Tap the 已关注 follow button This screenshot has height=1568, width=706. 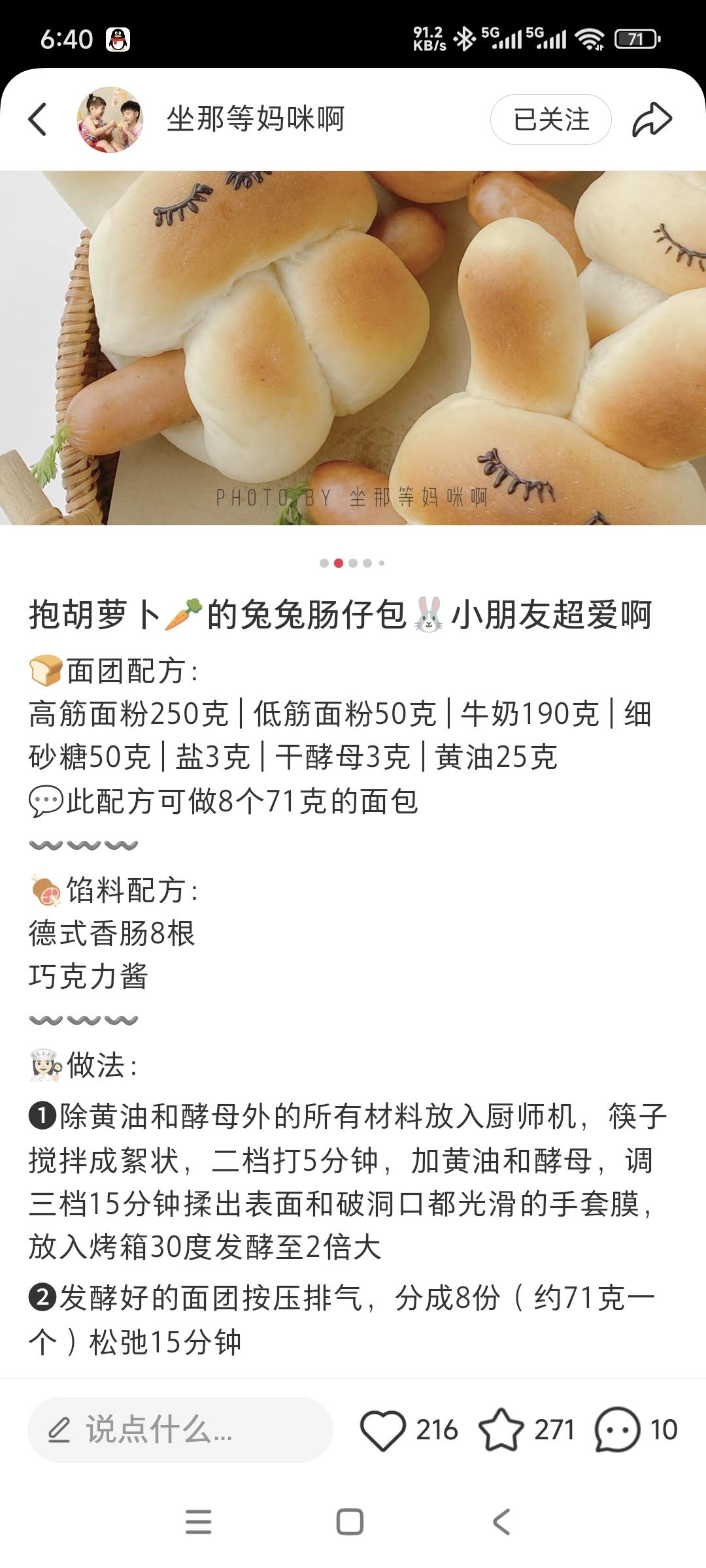[550, 120]
